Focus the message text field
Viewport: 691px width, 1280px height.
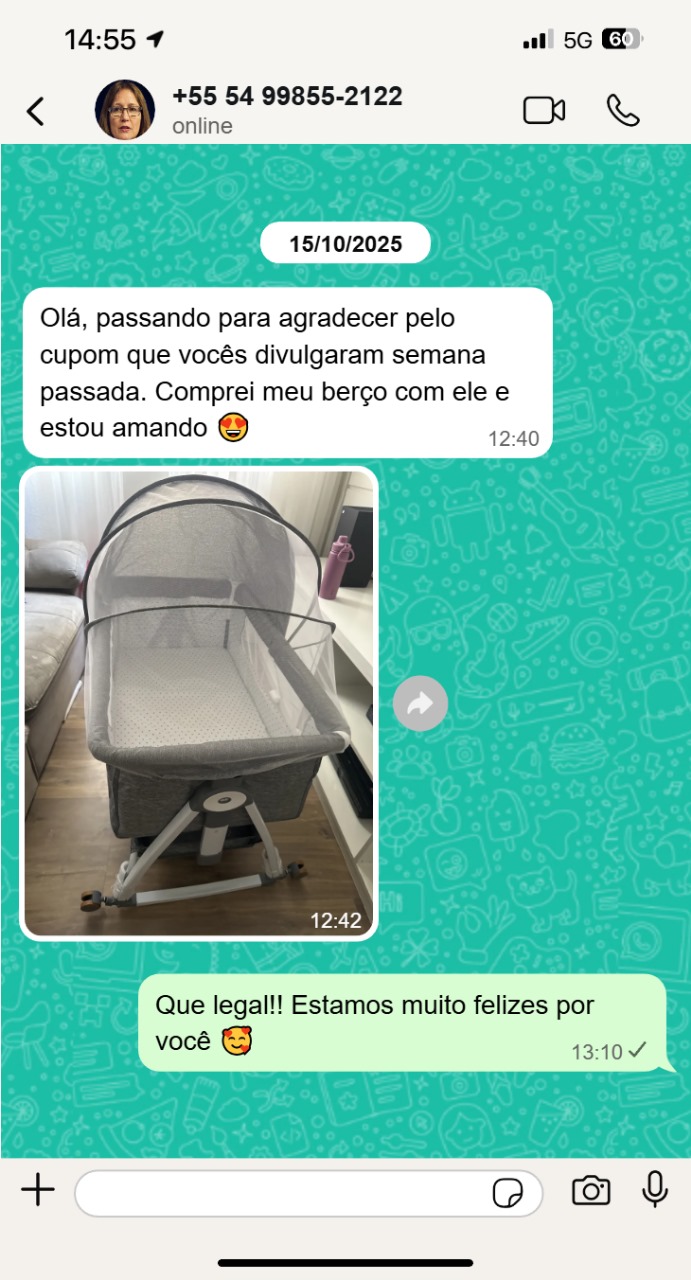click(280, 1193)
